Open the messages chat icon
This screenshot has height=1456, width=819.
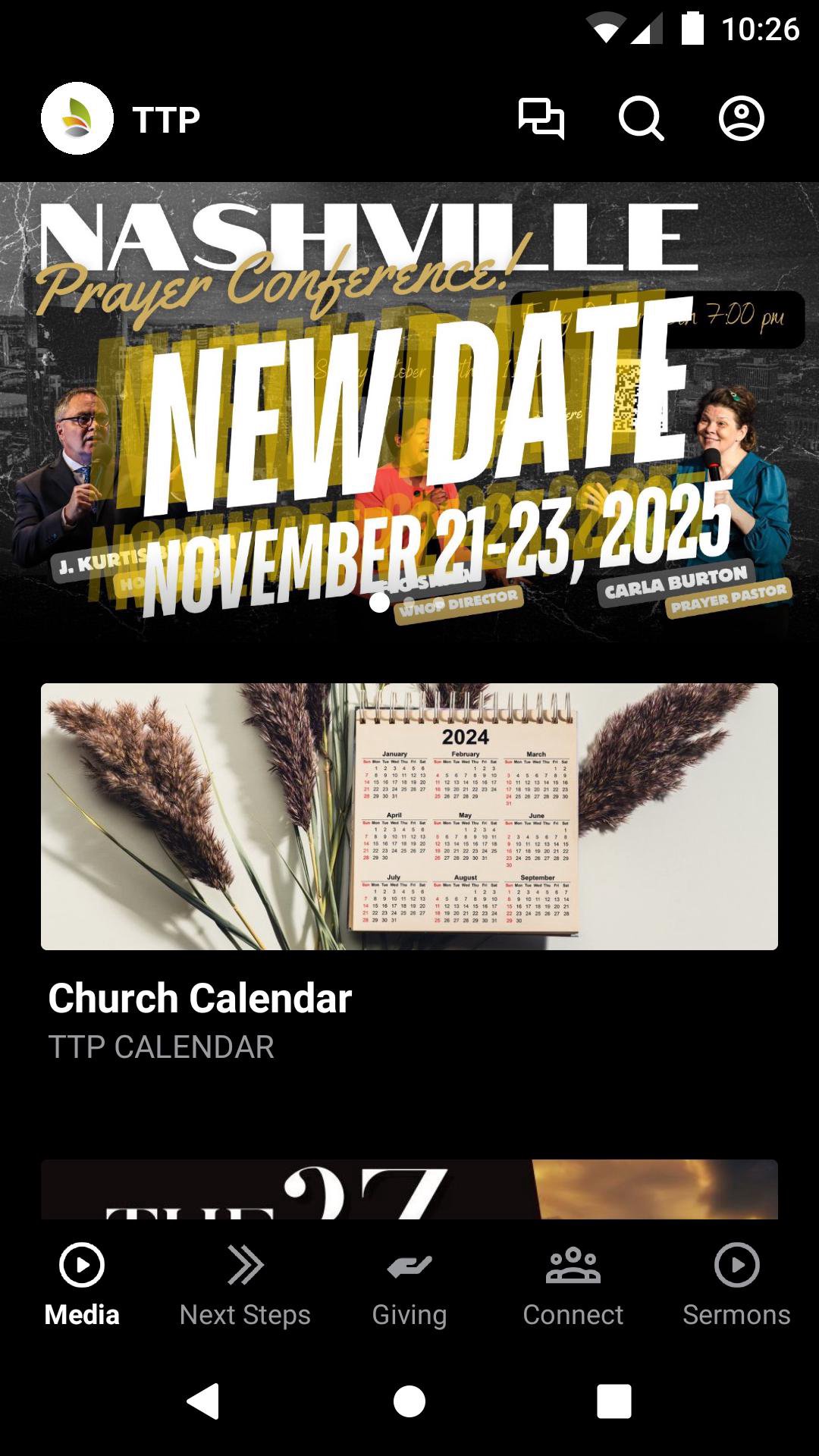point(541,119)
